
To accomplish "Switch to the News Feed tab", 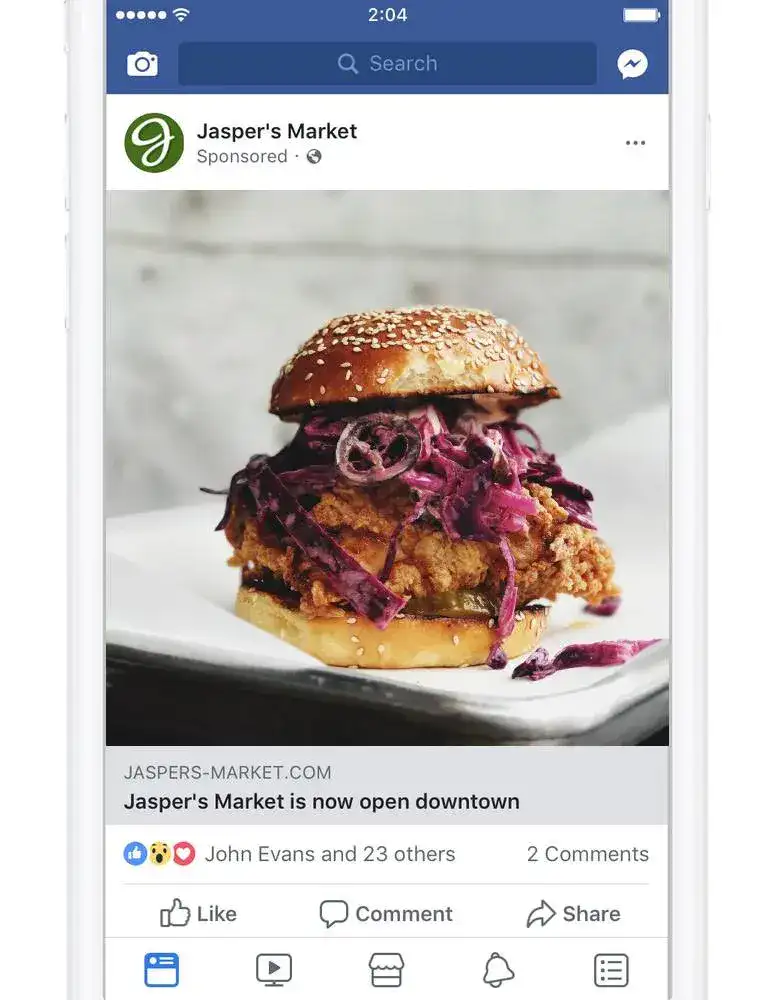I will click(161, 968).
